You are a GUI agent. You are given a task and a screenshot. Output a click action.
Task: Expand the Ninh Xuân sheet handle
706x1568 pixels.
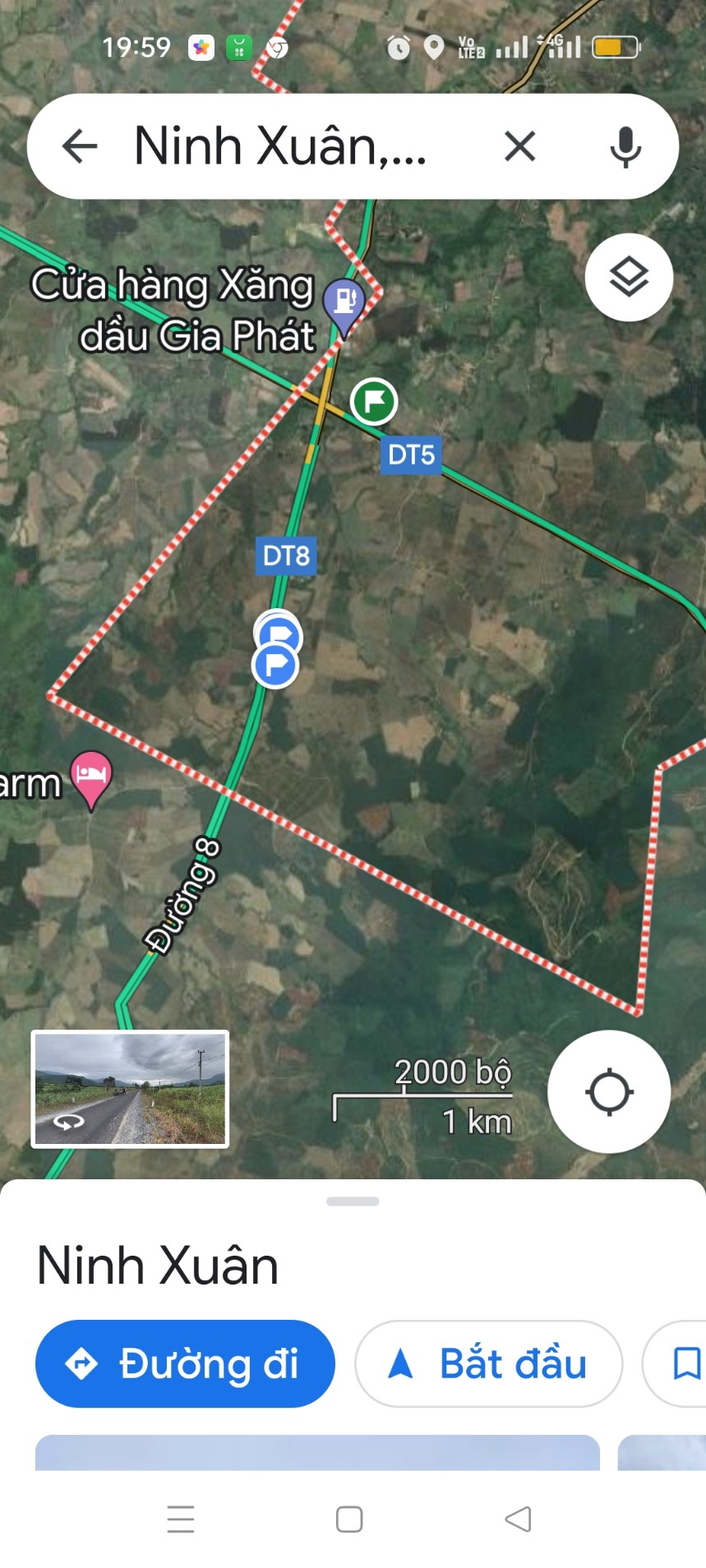[353, 1201]
